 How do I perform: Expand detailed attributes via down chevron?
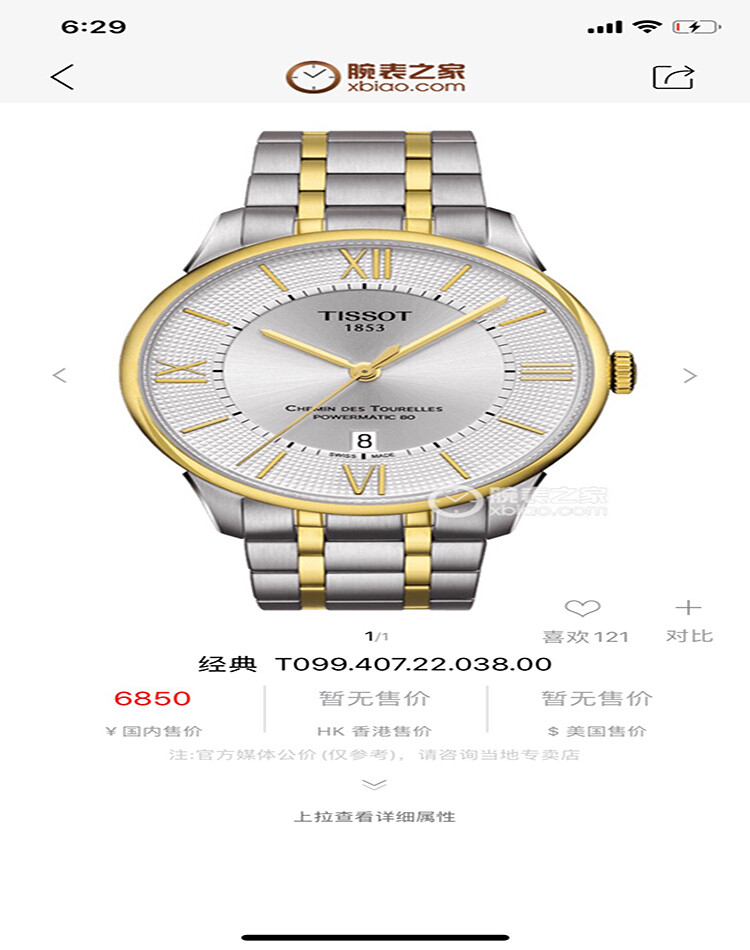tap(374, 784)
